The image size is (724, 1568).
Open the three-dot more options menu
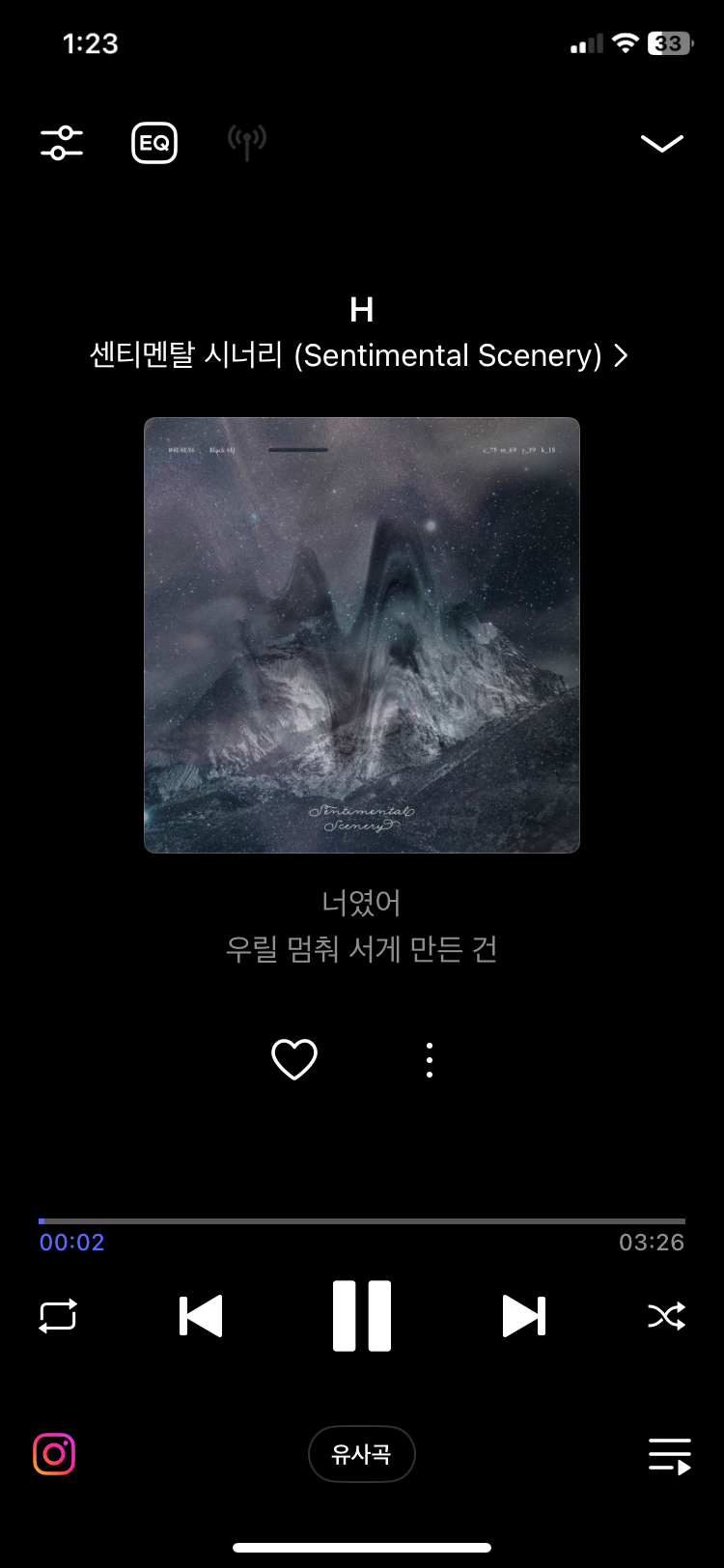coord(430,1059)
